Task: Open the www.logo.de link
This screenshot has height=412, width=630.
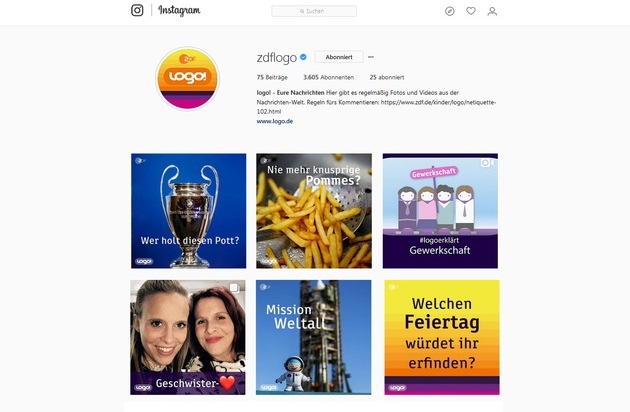Action: pos(275,121)
